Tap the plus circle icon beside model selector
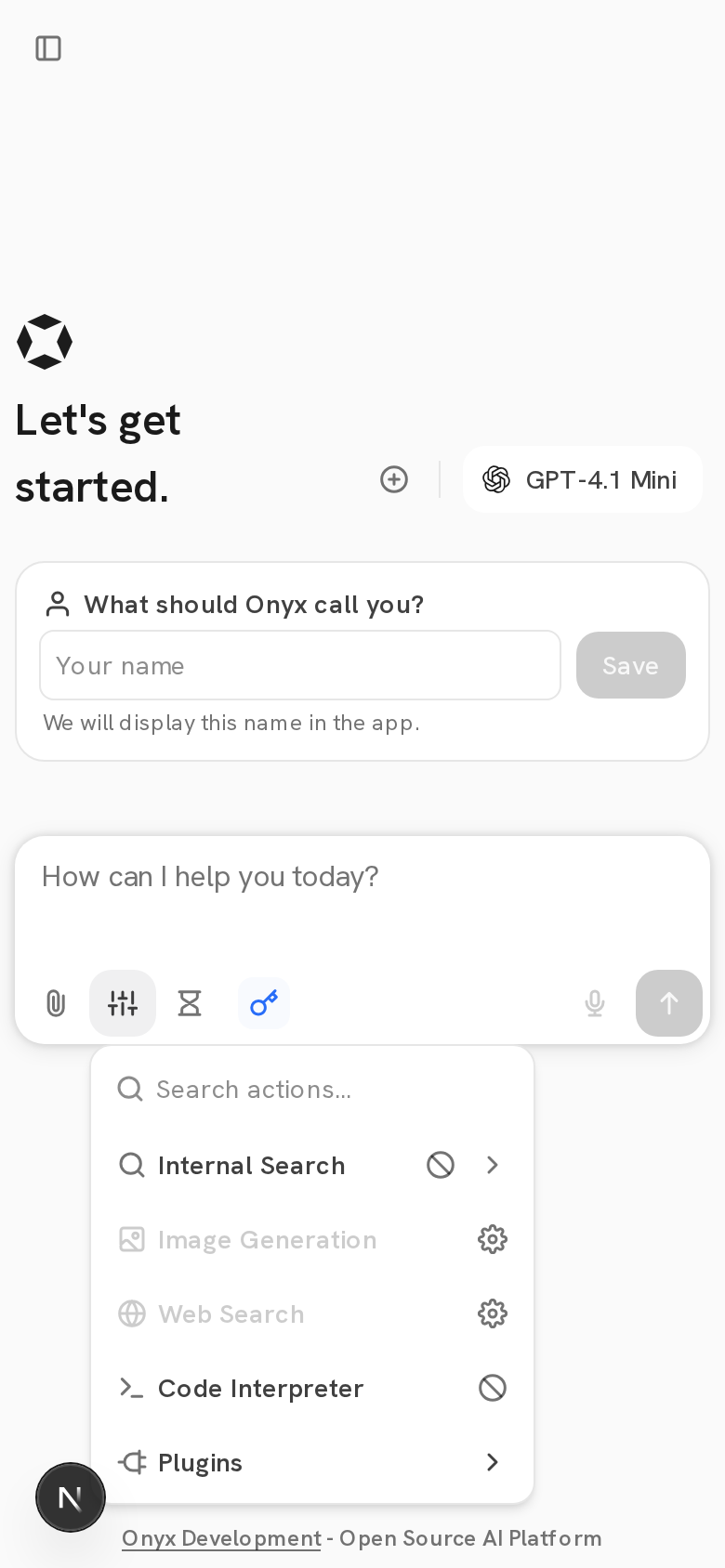The width and height of the screenshot is (725, 1568). coord(394,479)
